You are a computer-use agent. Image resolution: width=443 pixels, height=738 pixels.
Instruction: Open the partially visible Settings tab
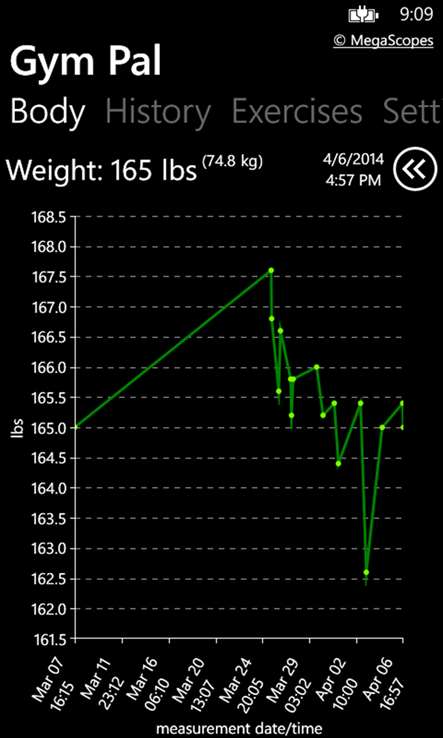pyautogui.click(x=412, y=112)
